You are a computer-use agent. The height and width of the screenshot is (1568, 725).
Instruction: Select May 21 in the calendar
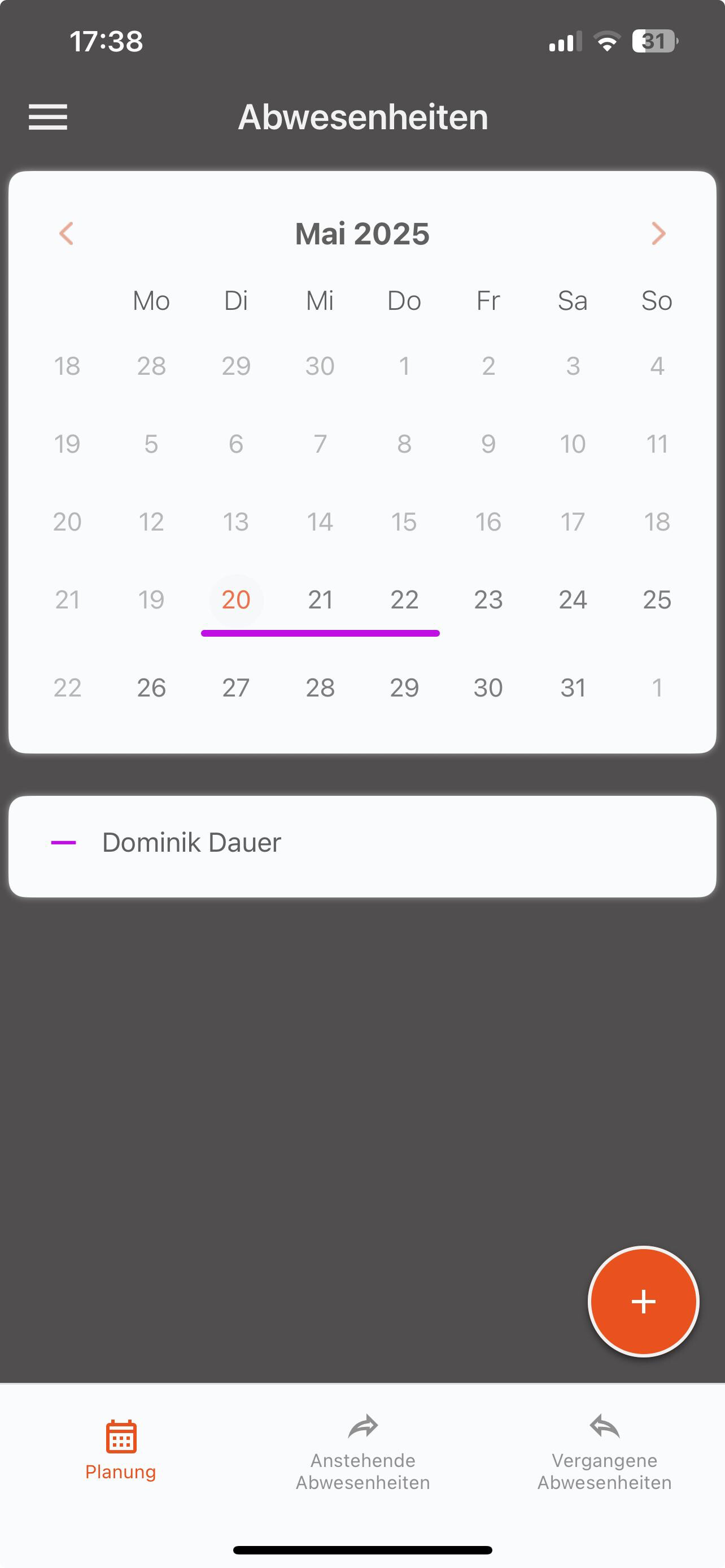click(x=320, y=600)
